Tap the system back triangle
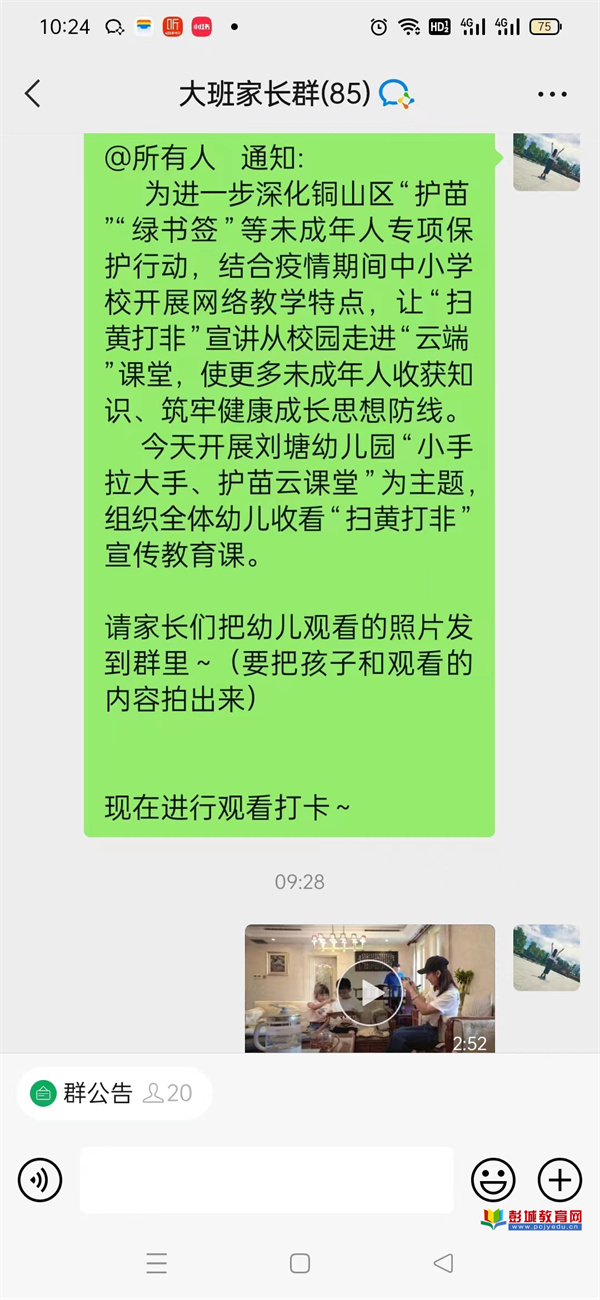 [443, 1263]
